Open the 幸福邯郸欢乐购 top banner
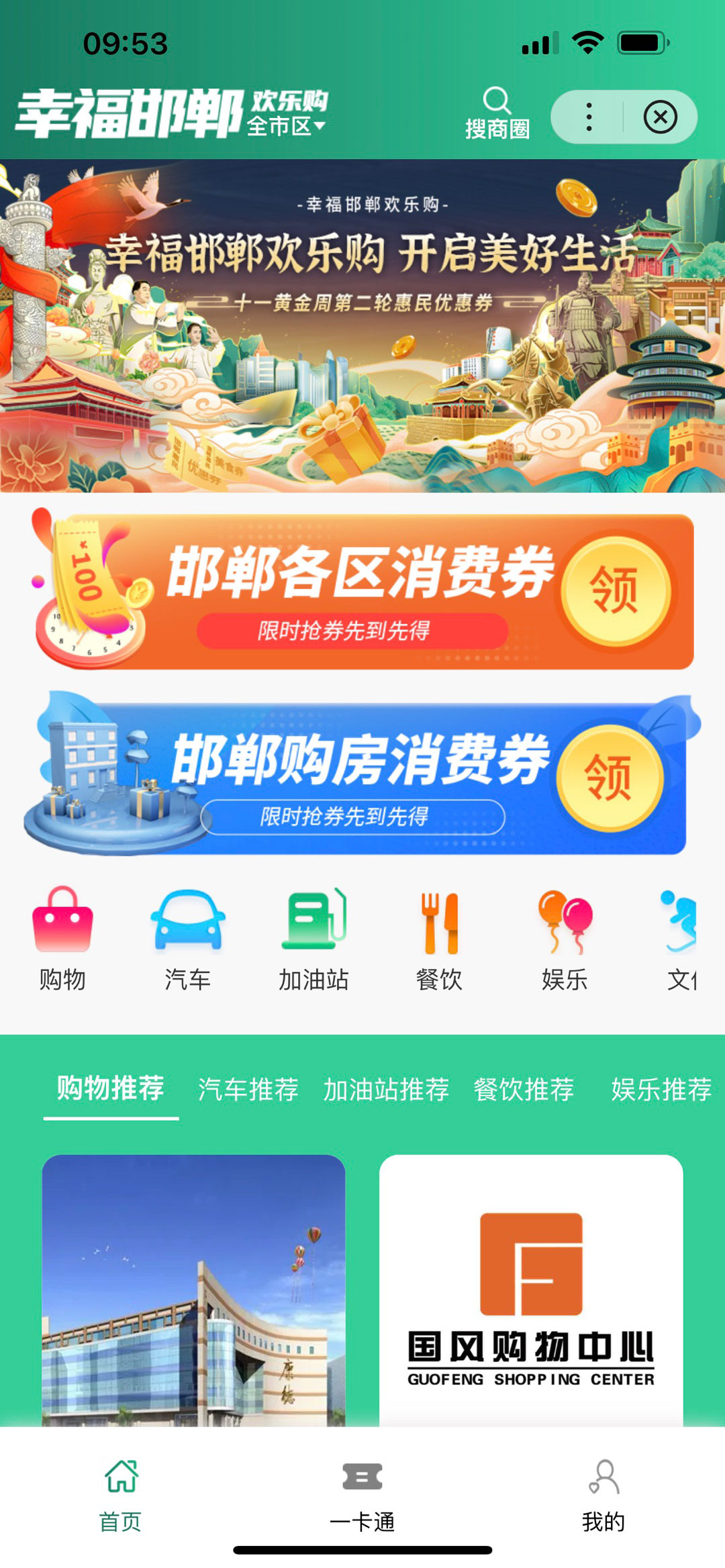Image resolution: width=725 pixels, height=1568 pixels. pos(362,325)
